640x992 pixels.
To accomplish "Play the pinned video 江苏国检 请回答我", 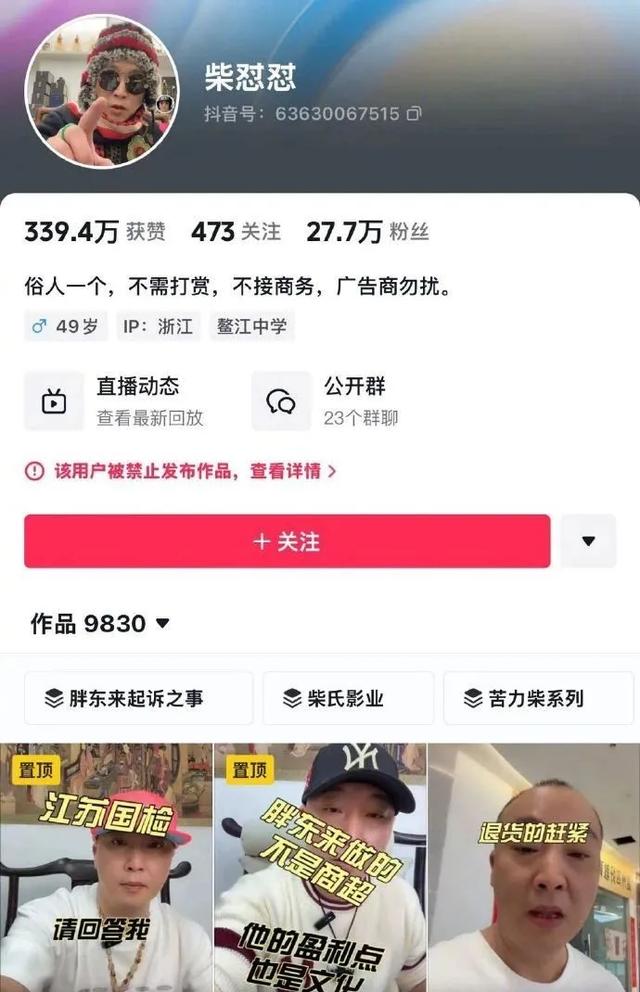I will (105, 866).
